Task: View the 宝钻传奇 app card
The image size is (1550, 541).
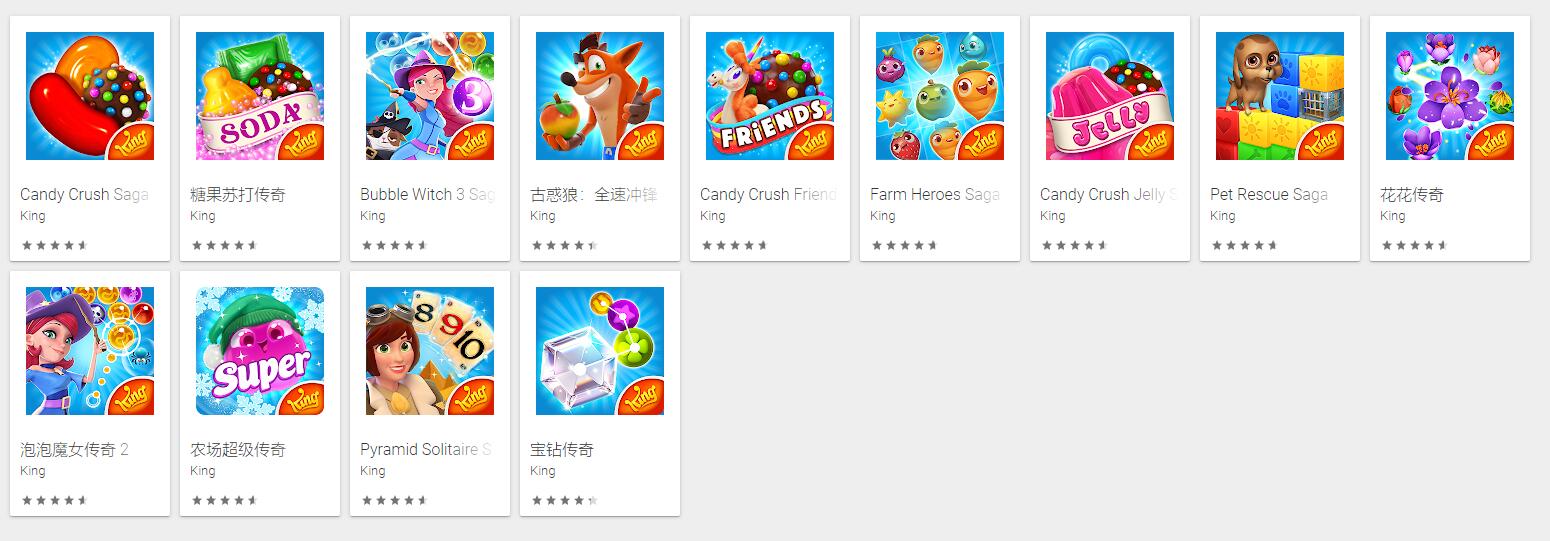Action: click(600, 352)
